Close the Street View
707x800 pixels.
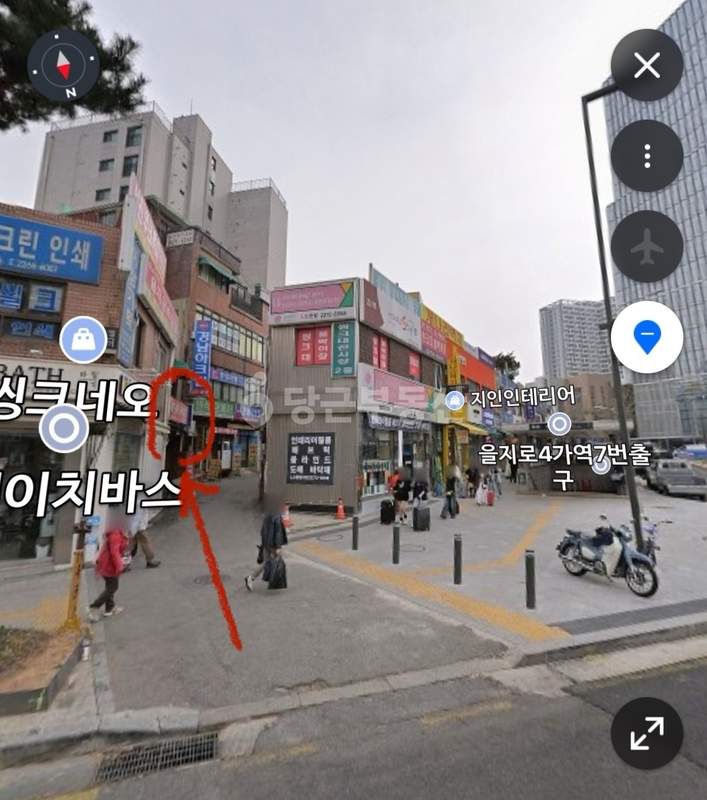click(x=647, y=65)
